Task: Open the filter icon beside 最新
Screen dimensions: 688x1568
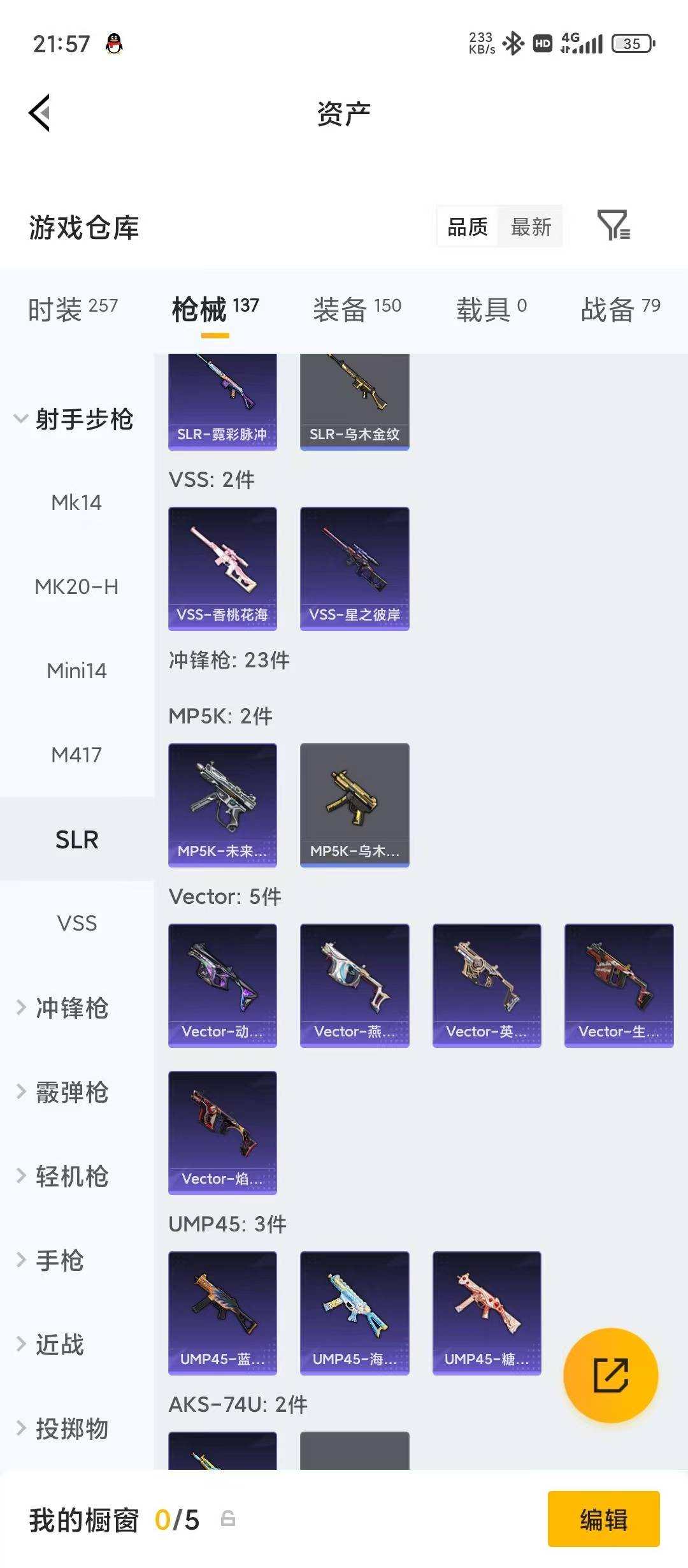Action: pyautogui.click(x=613, y=226)
